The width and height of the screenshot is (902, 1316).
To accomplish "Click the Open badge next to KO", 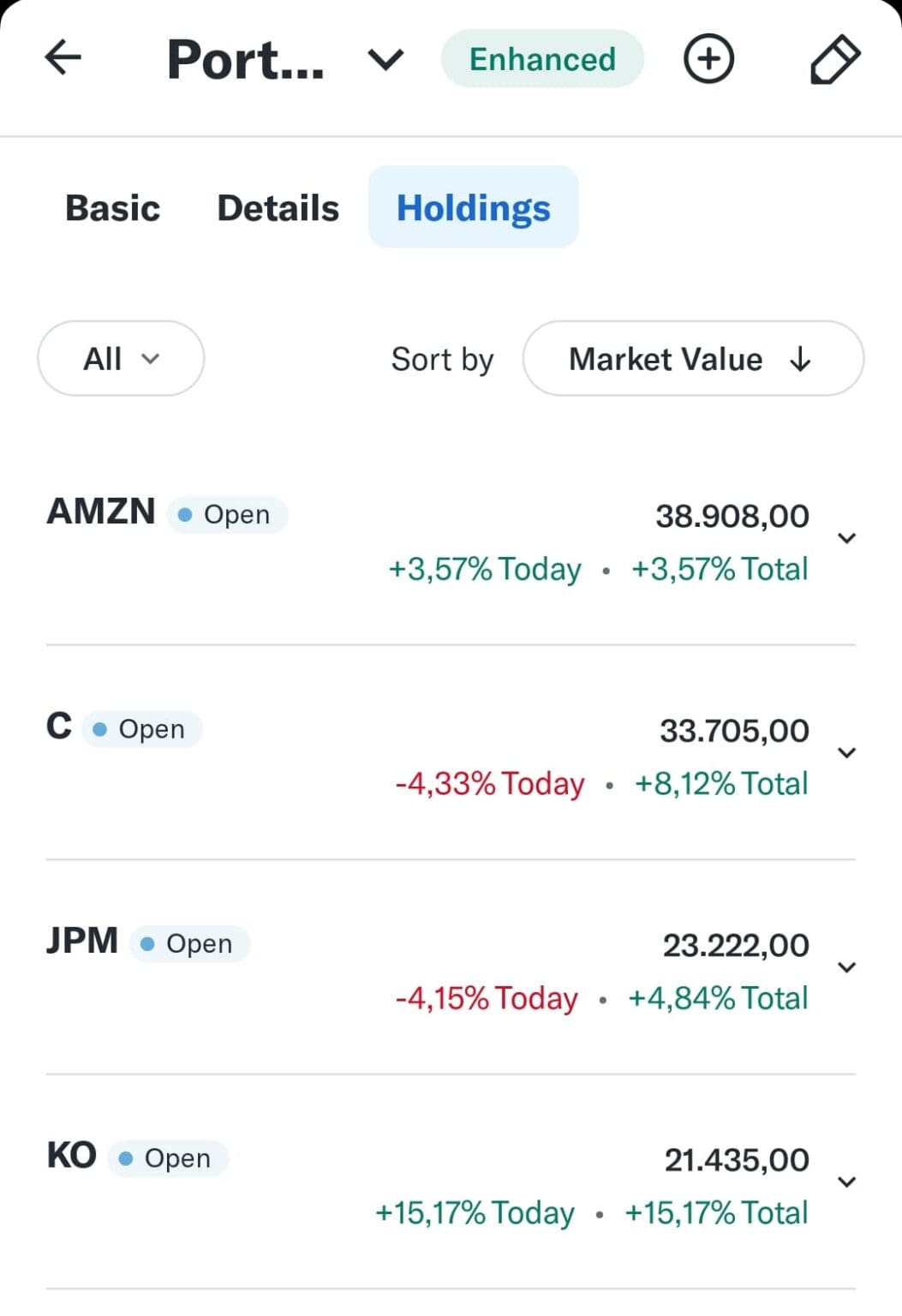I will [168, 1157].
